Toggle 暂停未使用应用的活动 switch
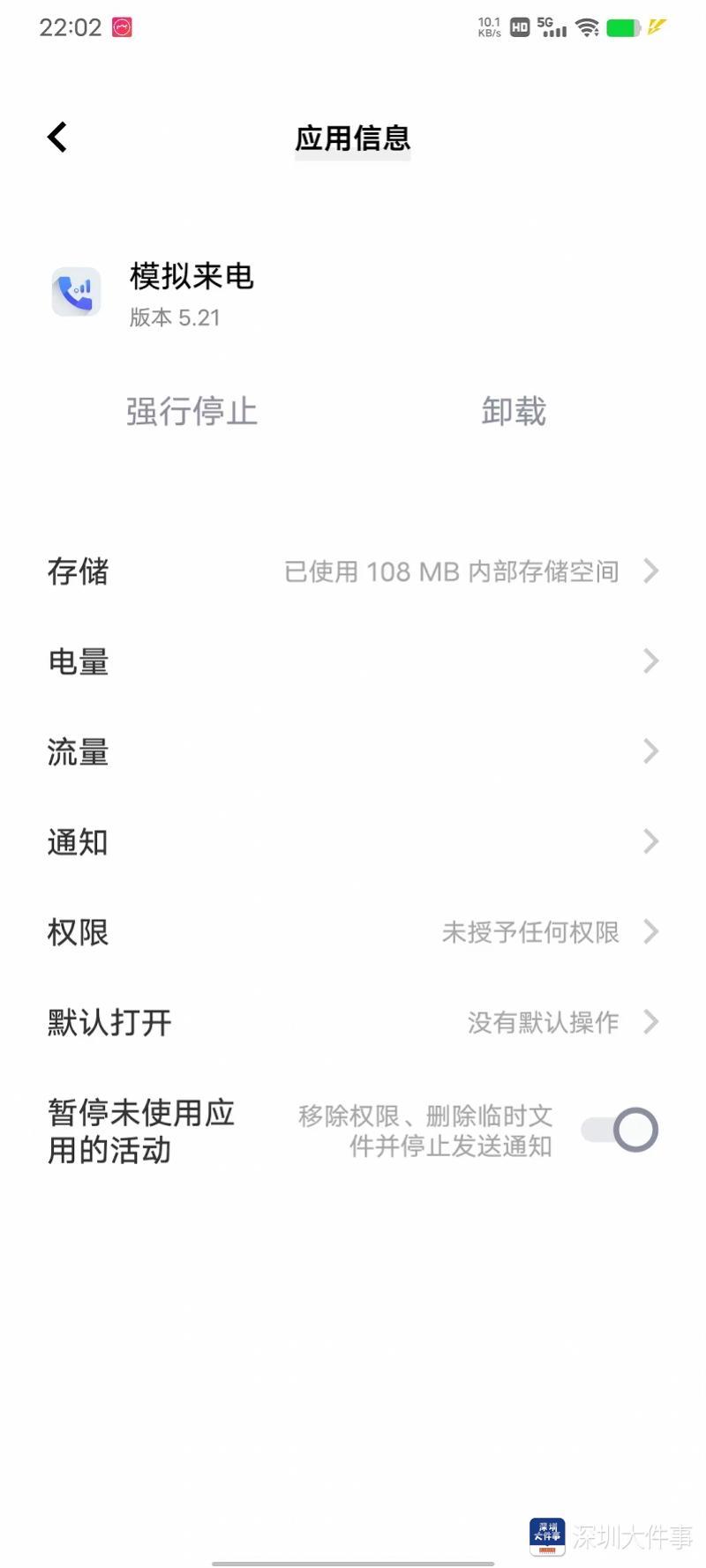This screenshot has width=706, height=1568. [x=620, y=1130]
